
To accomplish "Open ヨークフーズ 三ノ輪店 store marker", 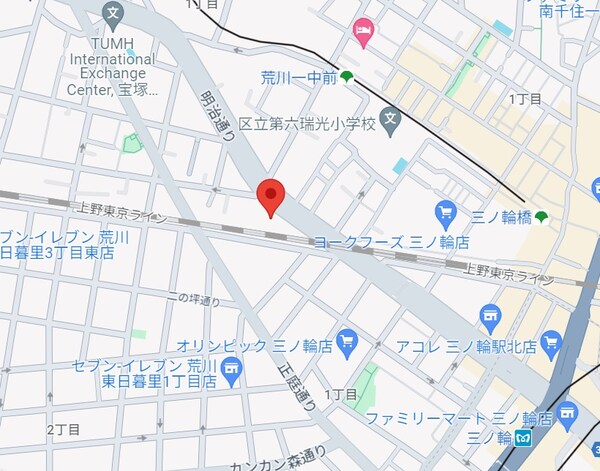I will coord(446,212).
